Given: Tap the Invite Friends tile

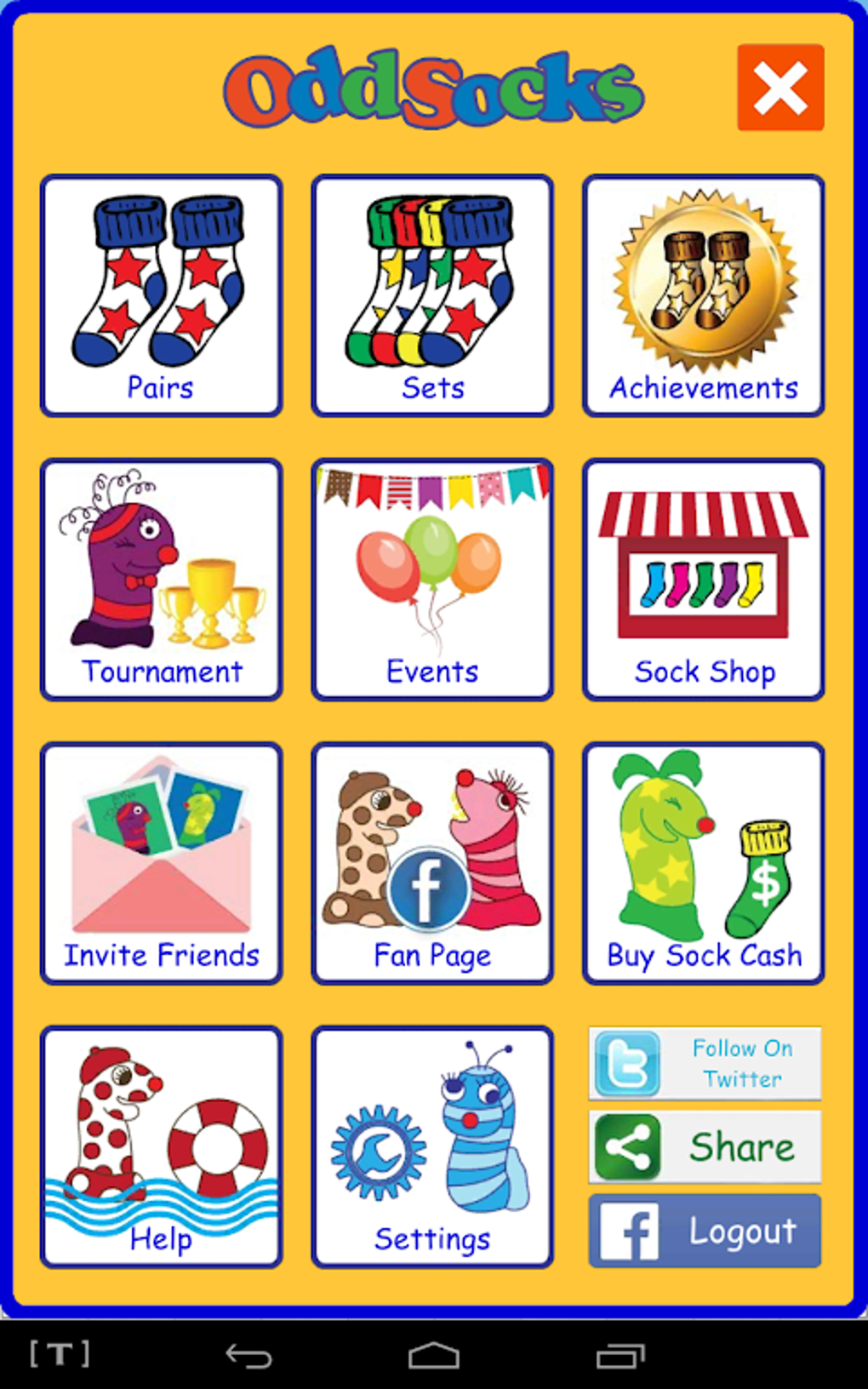Looking at the screenshot, I should (161, 863).
